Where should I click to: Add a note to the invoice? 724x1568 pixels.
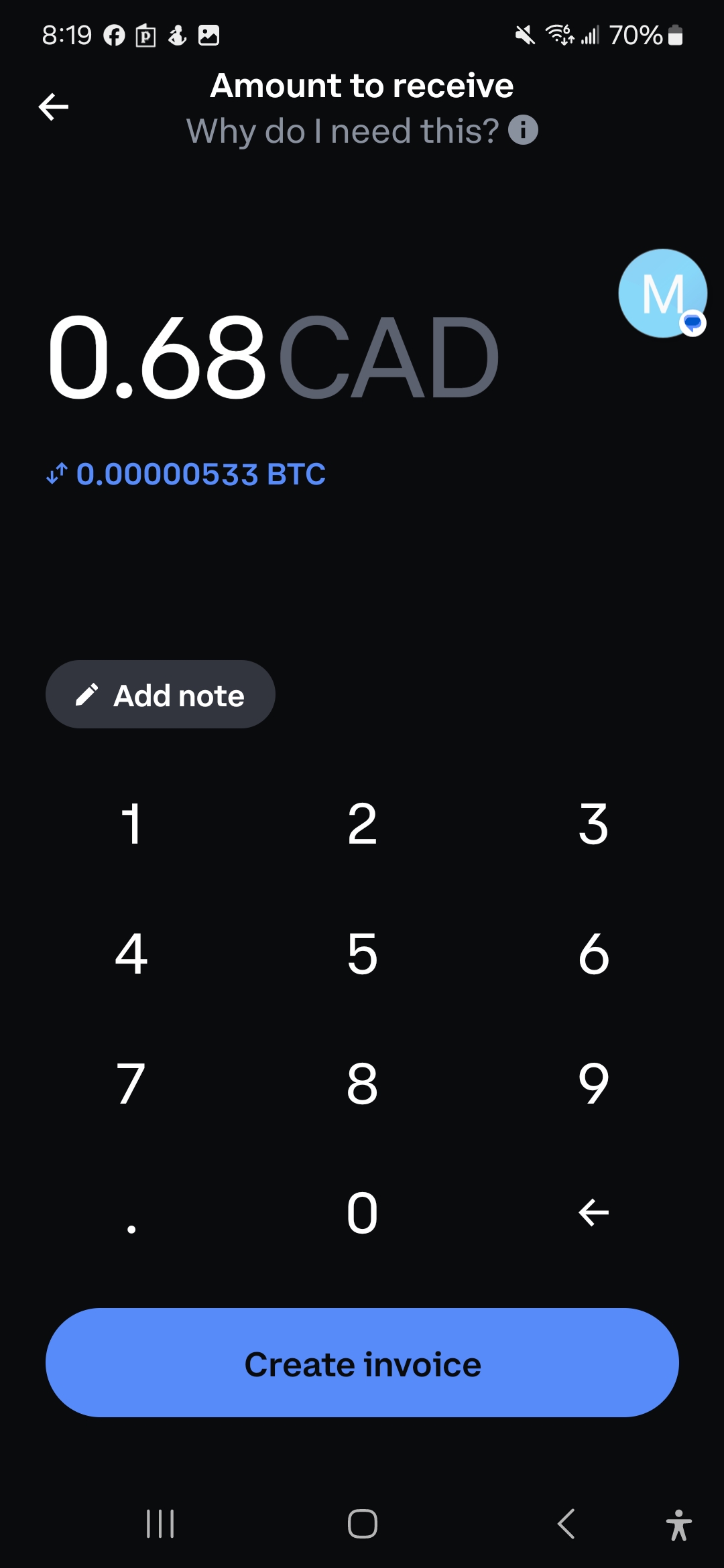click(x=160, y=695)
